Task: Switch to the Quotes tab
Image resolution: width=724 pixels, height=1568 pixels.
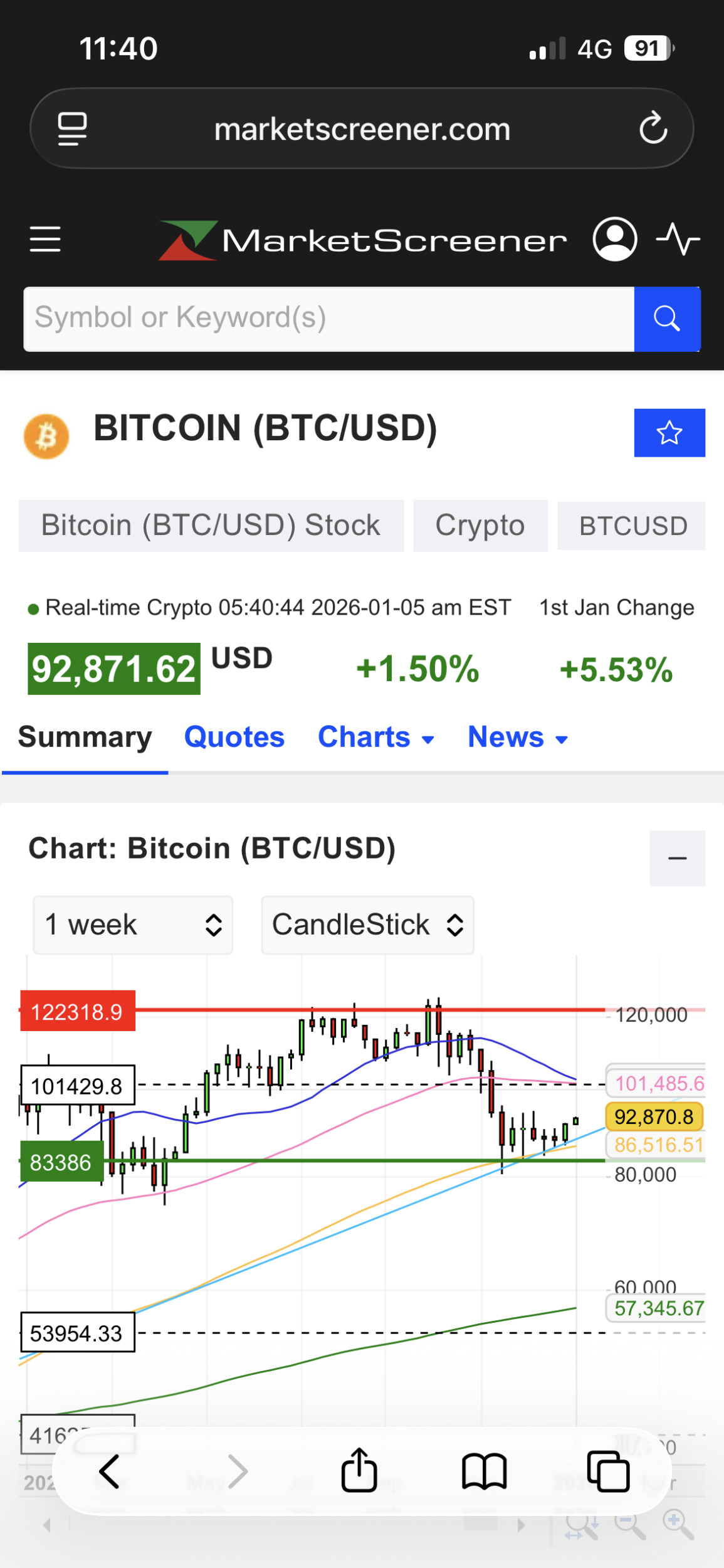Action: coord(234,737)
